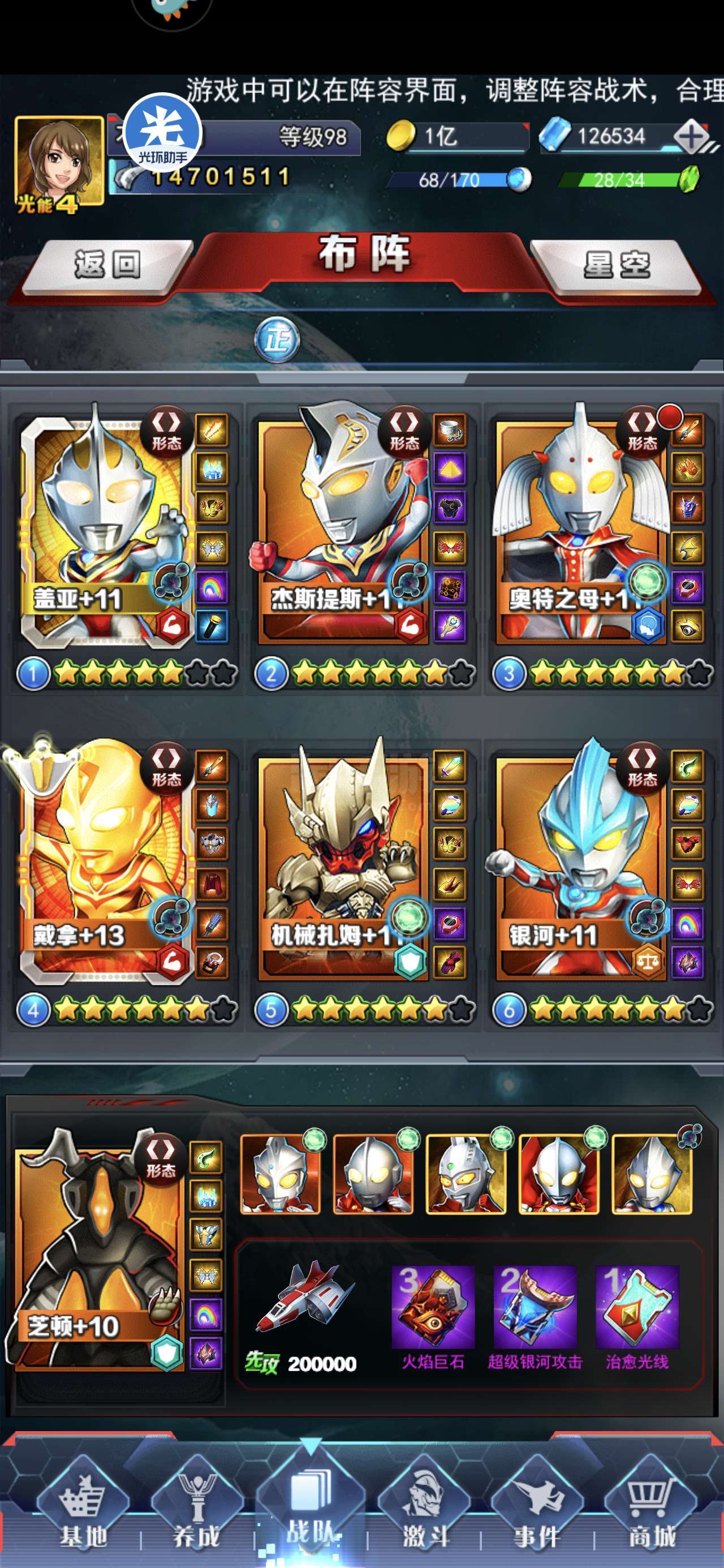Viewport: 724px width, 1568px height.
Task: Open the 星空 button
Action: [x=615, y=264]
